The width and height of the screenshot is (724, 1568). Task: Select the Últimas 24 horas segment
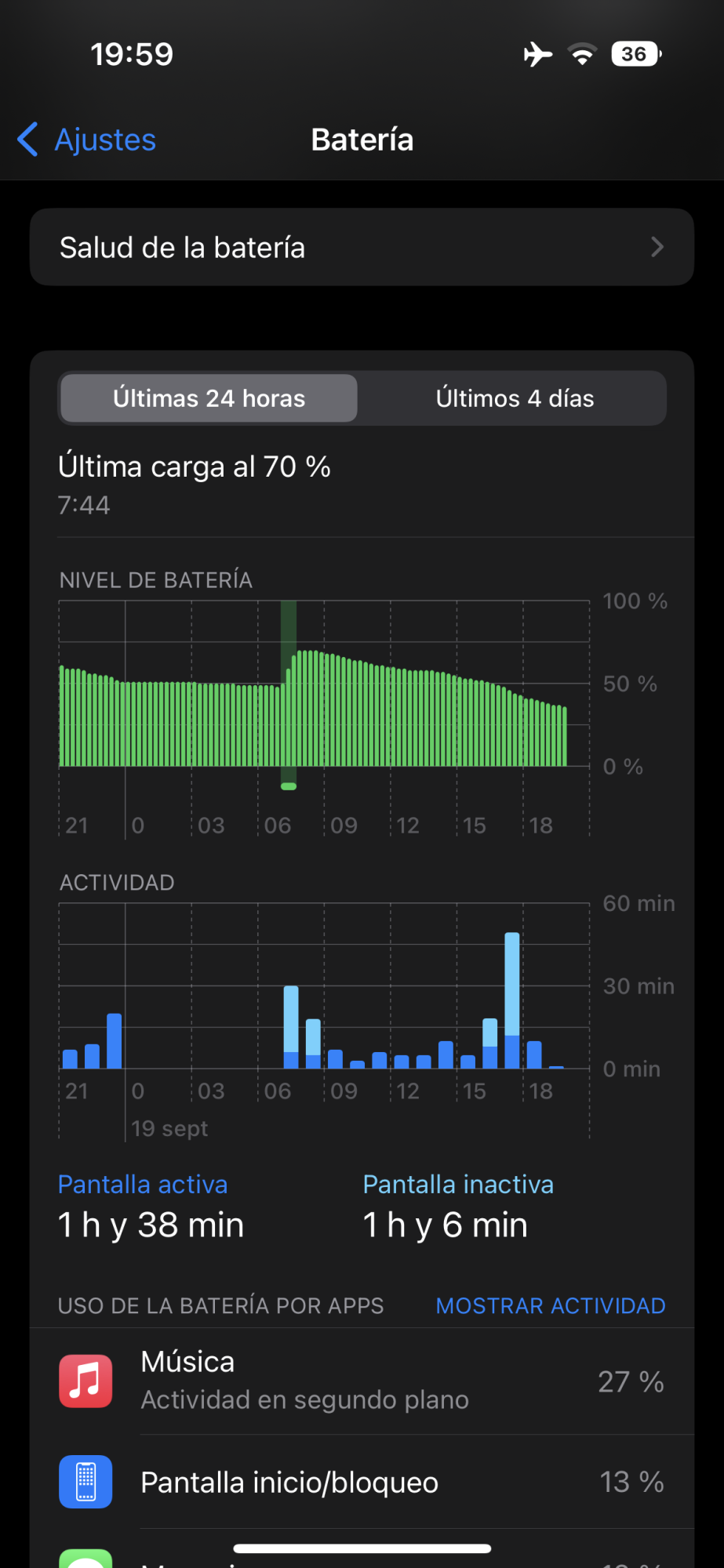click(x=209, y=398)
